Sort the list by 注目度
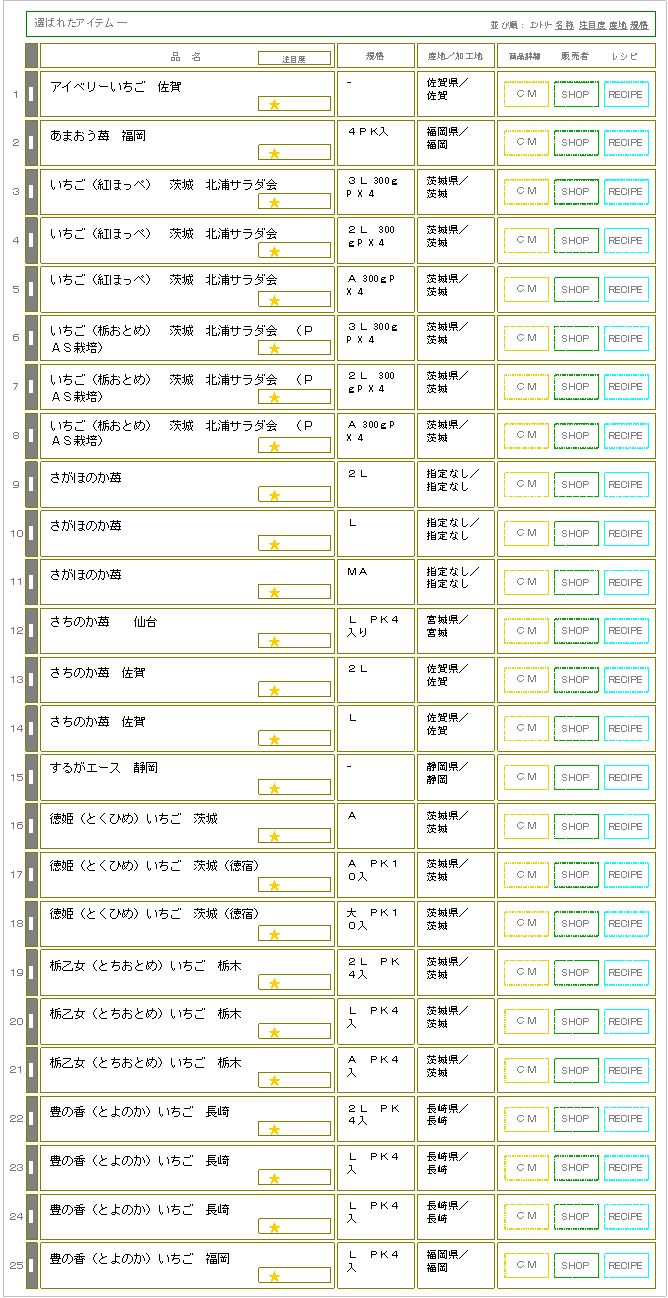 tap(592, 24)
